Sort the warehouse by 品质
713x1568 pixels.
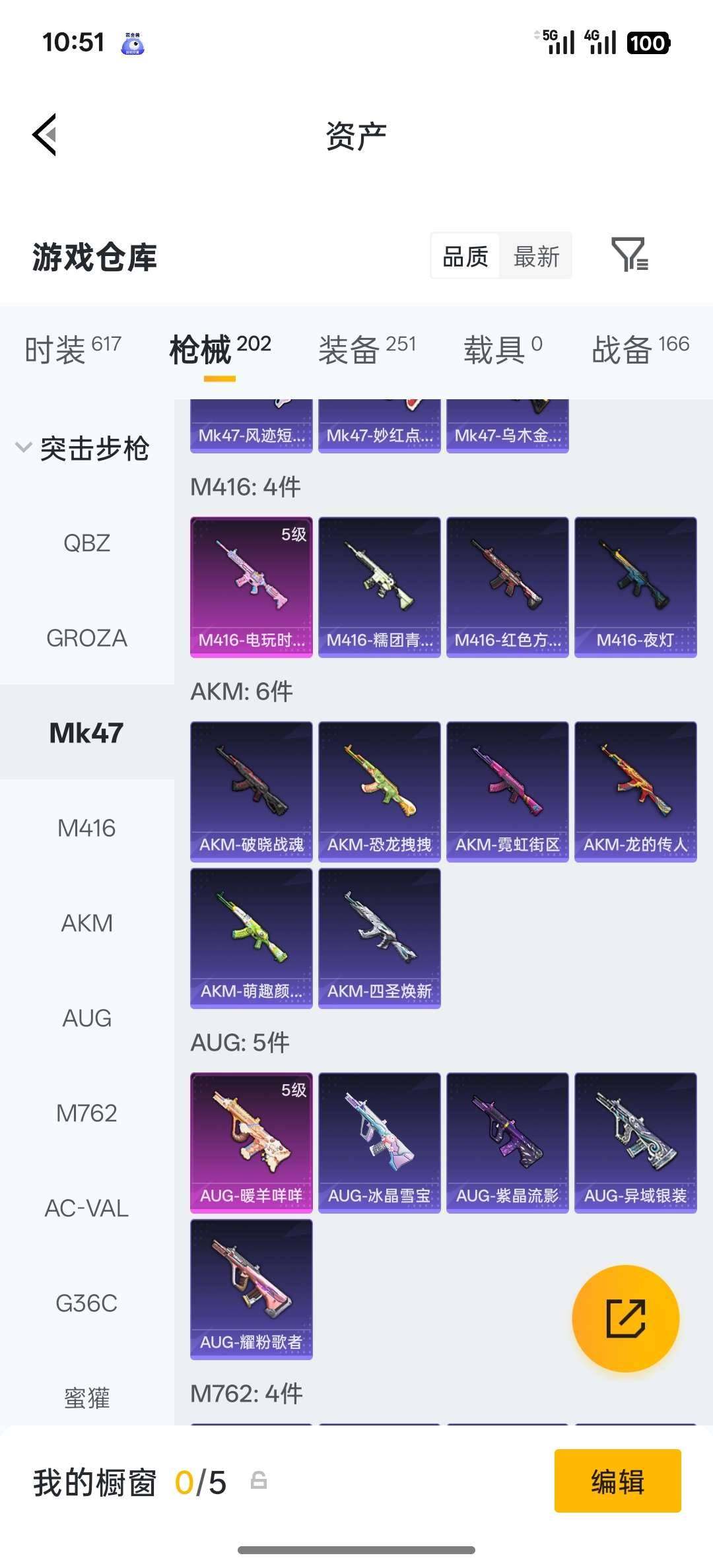coord(465,256)
